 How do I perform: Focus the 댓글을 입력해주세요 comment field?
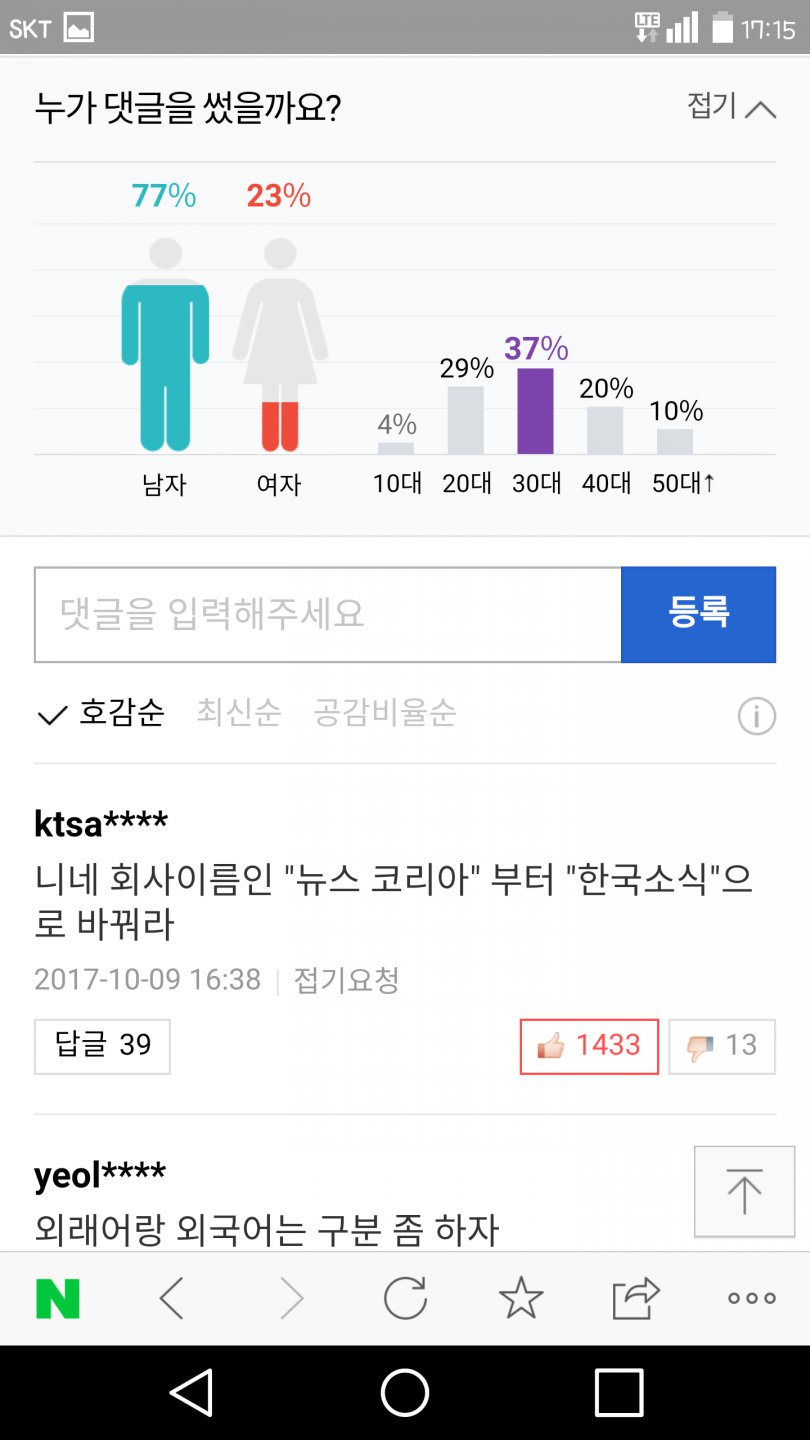(328, 614)
